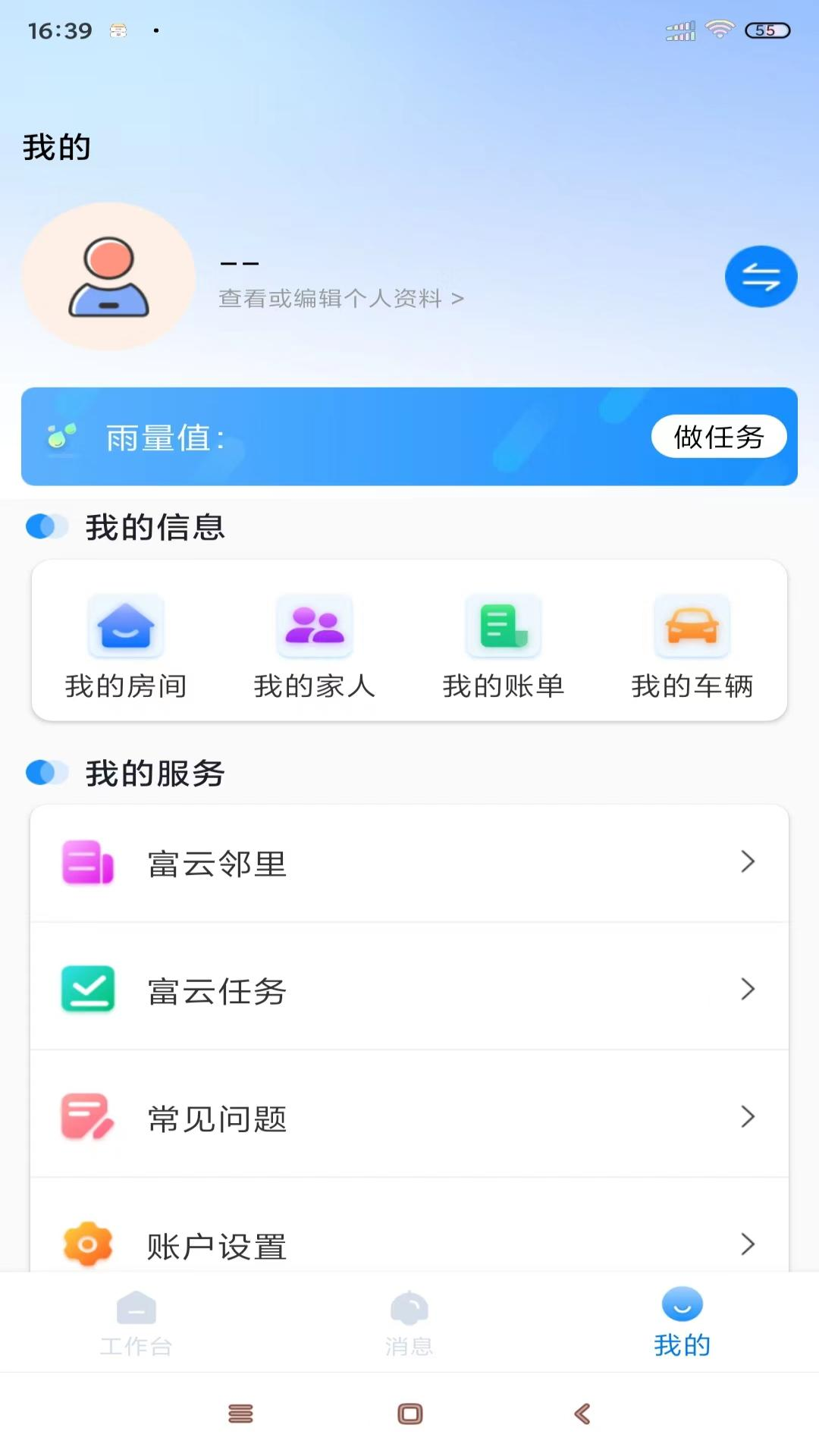The image size is (819, 1456).
Task: Switch to the 消息 tab
Action: point(409,1323)
